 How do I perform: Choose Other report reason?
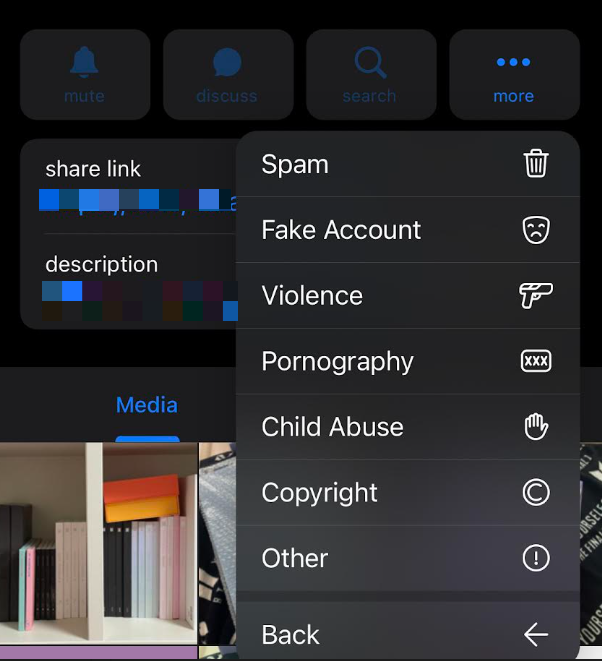(x=407, y=558)
